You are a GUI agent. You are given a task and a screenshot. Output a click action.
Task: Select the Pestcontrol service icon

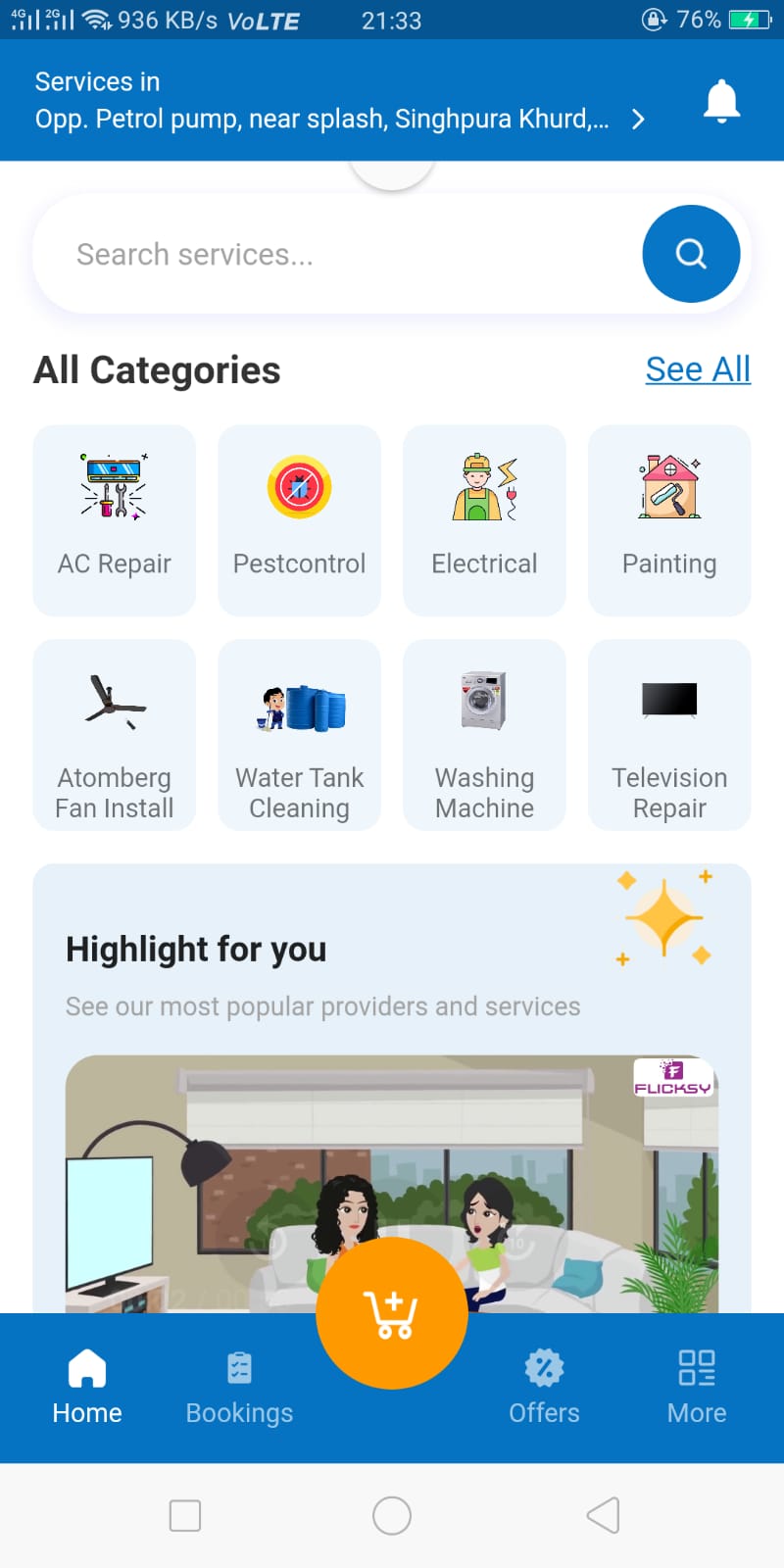pyautogui.click(x=299, y=519)
